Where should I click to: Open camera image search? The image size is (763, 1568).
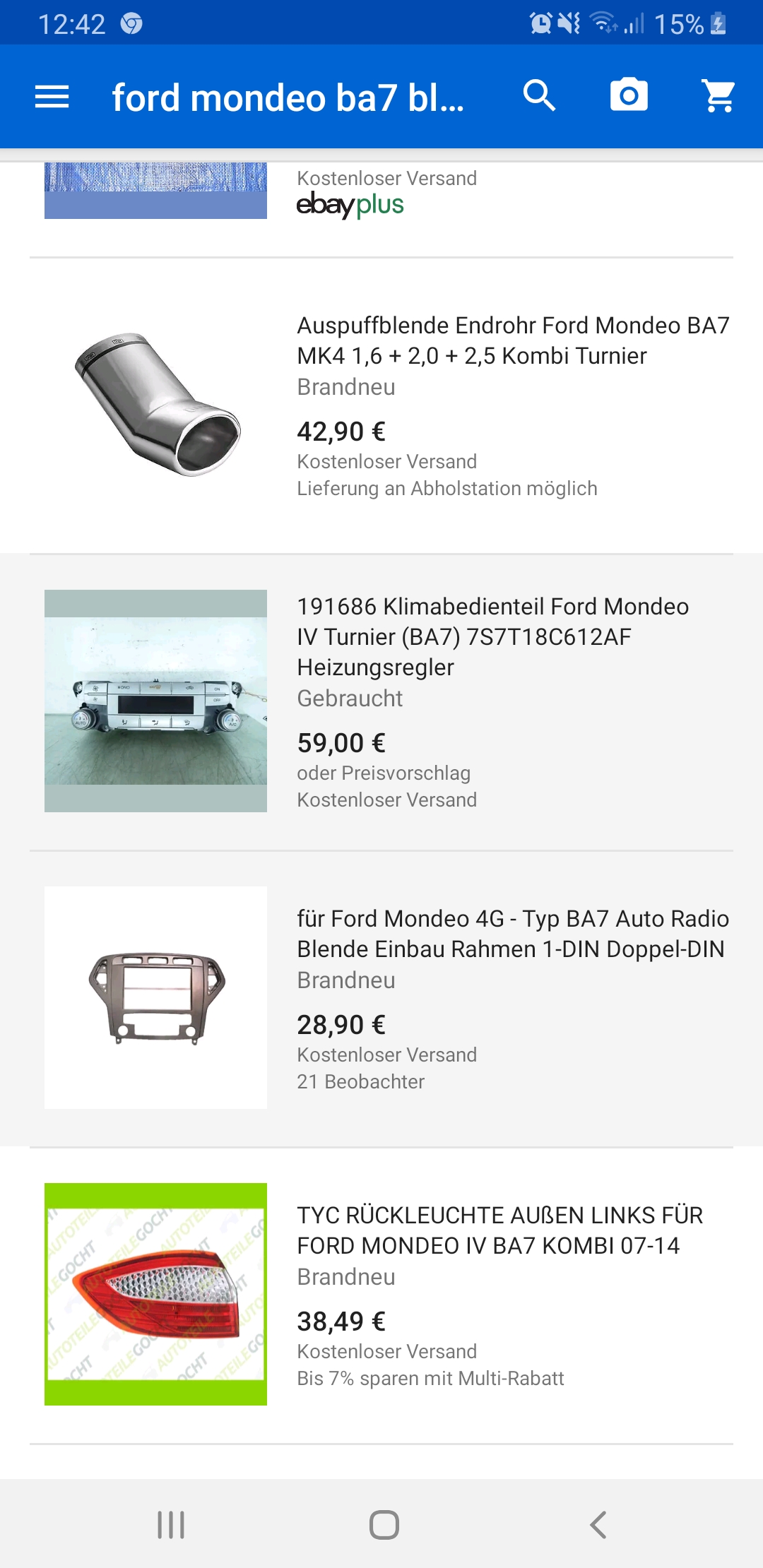click(x=629, y=96)
